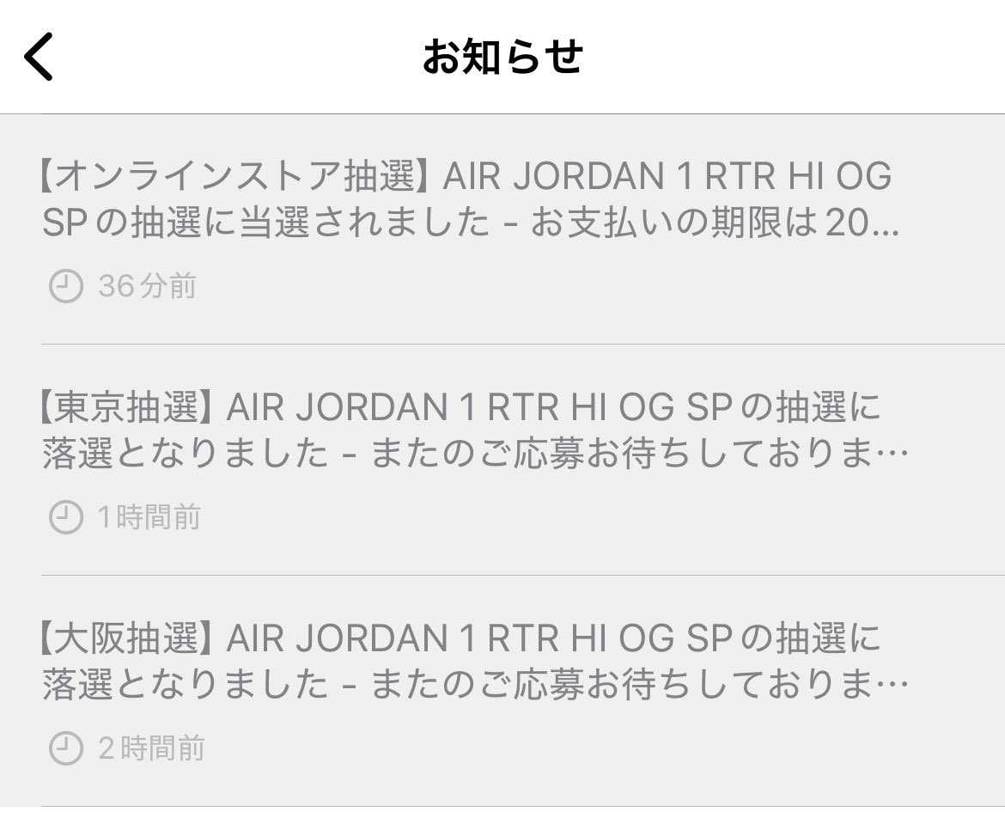Go back from the お知らせ screen

(x=39, y=56)
